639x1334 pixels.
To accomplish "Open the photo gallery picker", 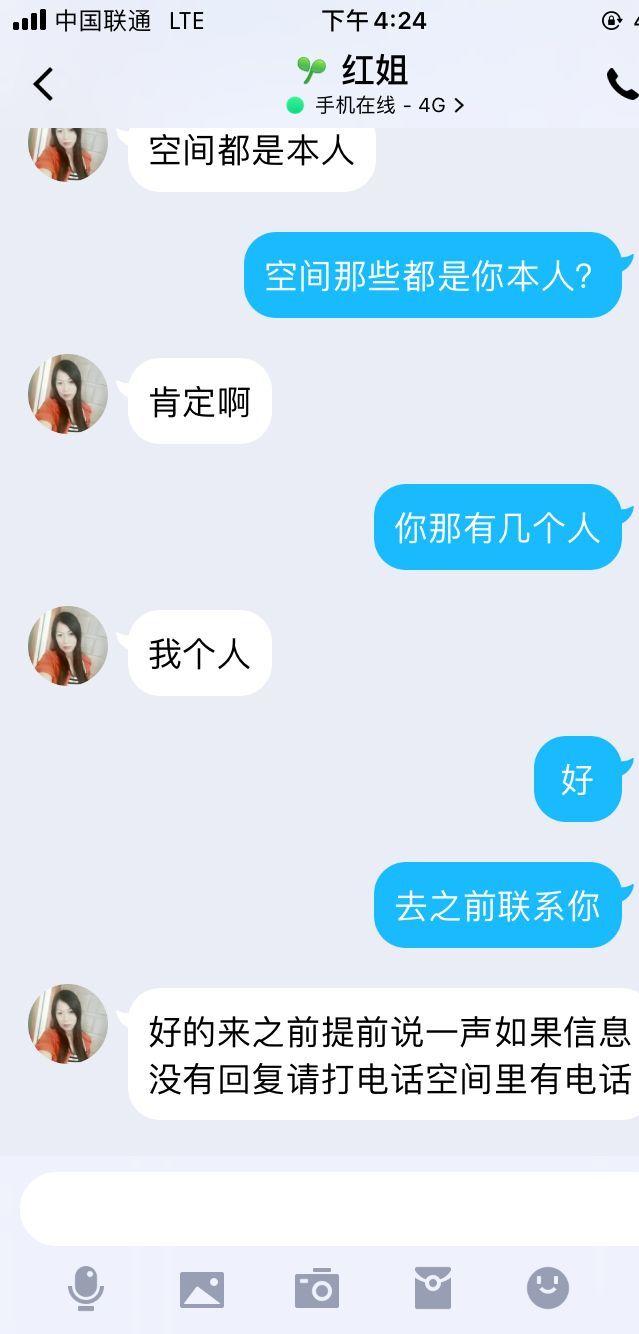I will 202,1288.
